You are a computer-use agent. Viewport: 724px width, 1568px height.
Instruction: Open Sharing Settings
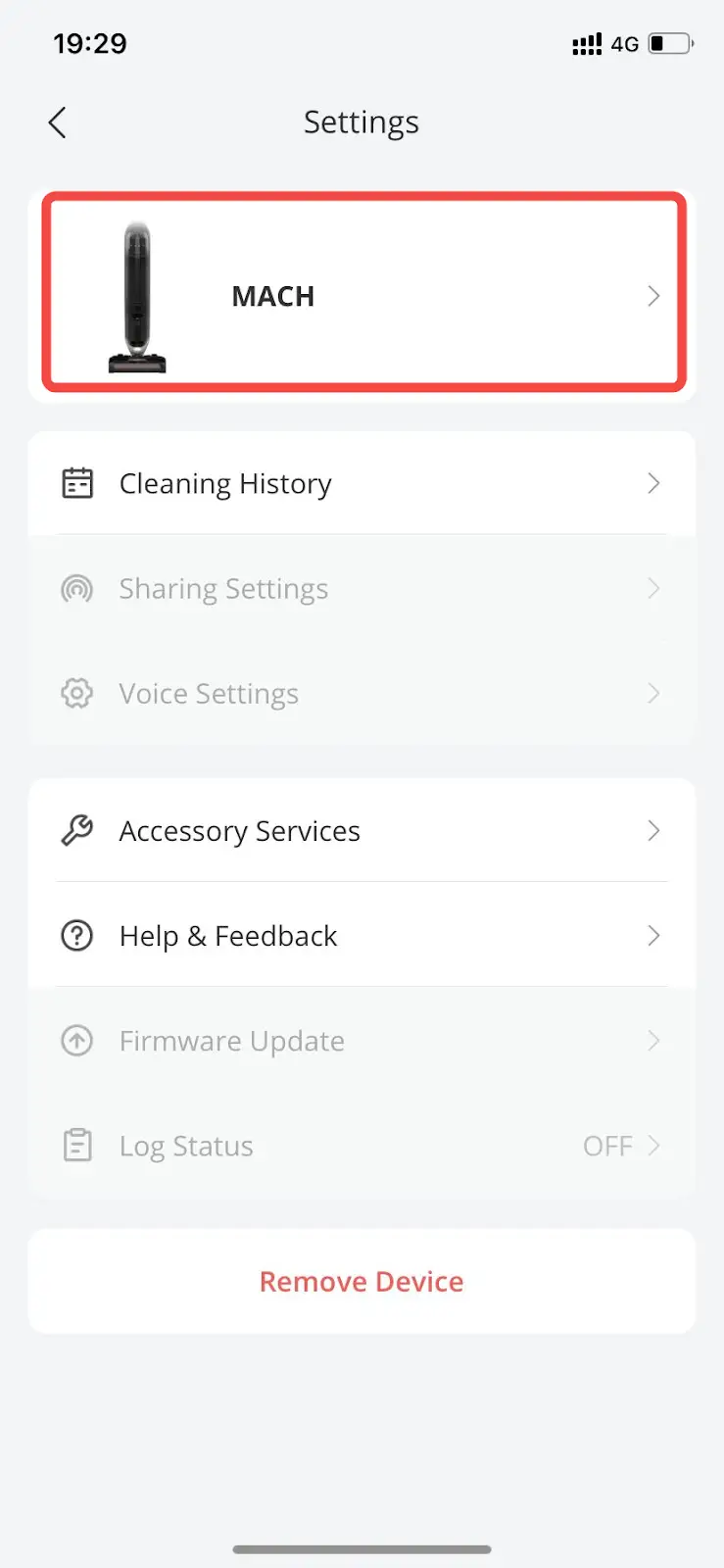361,589
